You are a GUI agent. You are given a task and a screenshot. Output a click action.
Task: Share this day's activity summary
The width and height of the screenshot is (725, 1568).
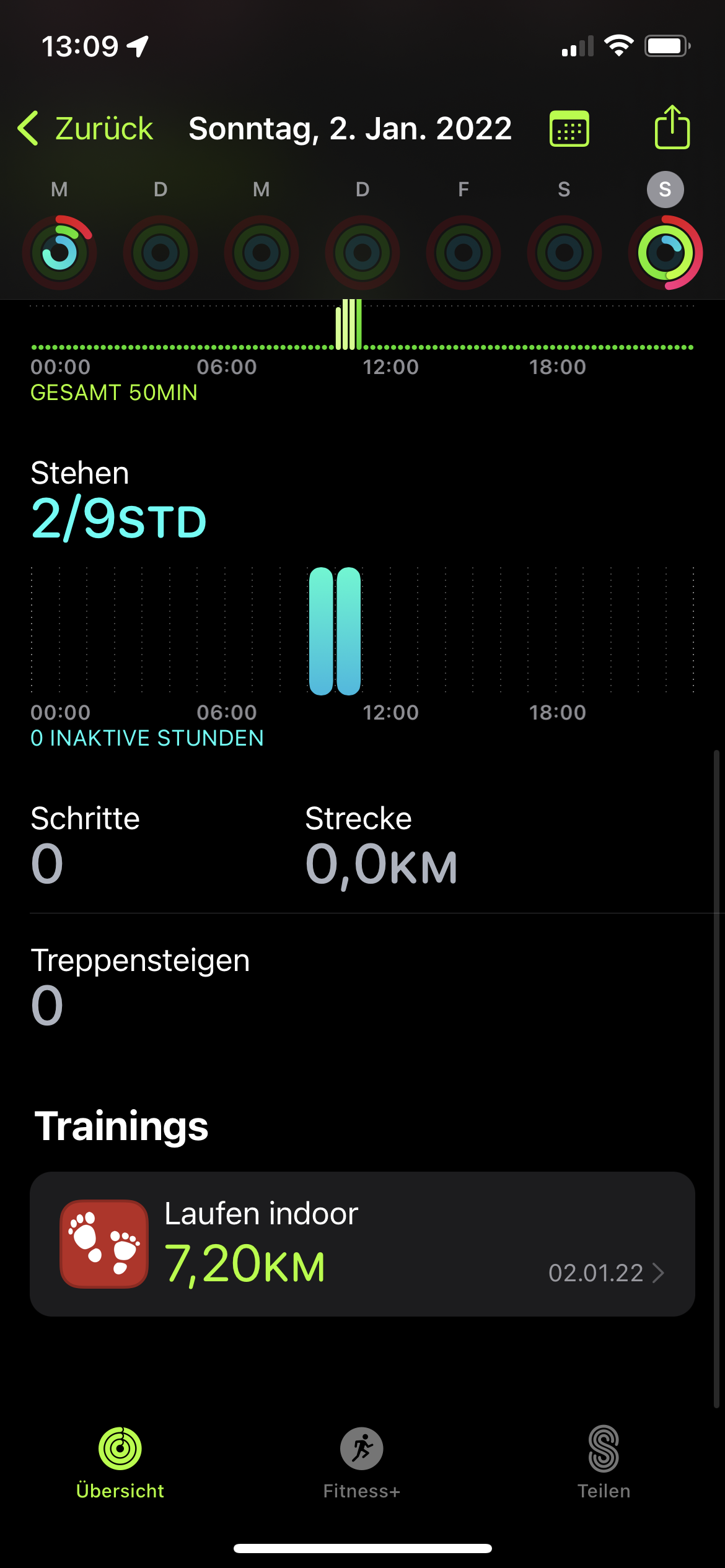(x=672, y=128)
